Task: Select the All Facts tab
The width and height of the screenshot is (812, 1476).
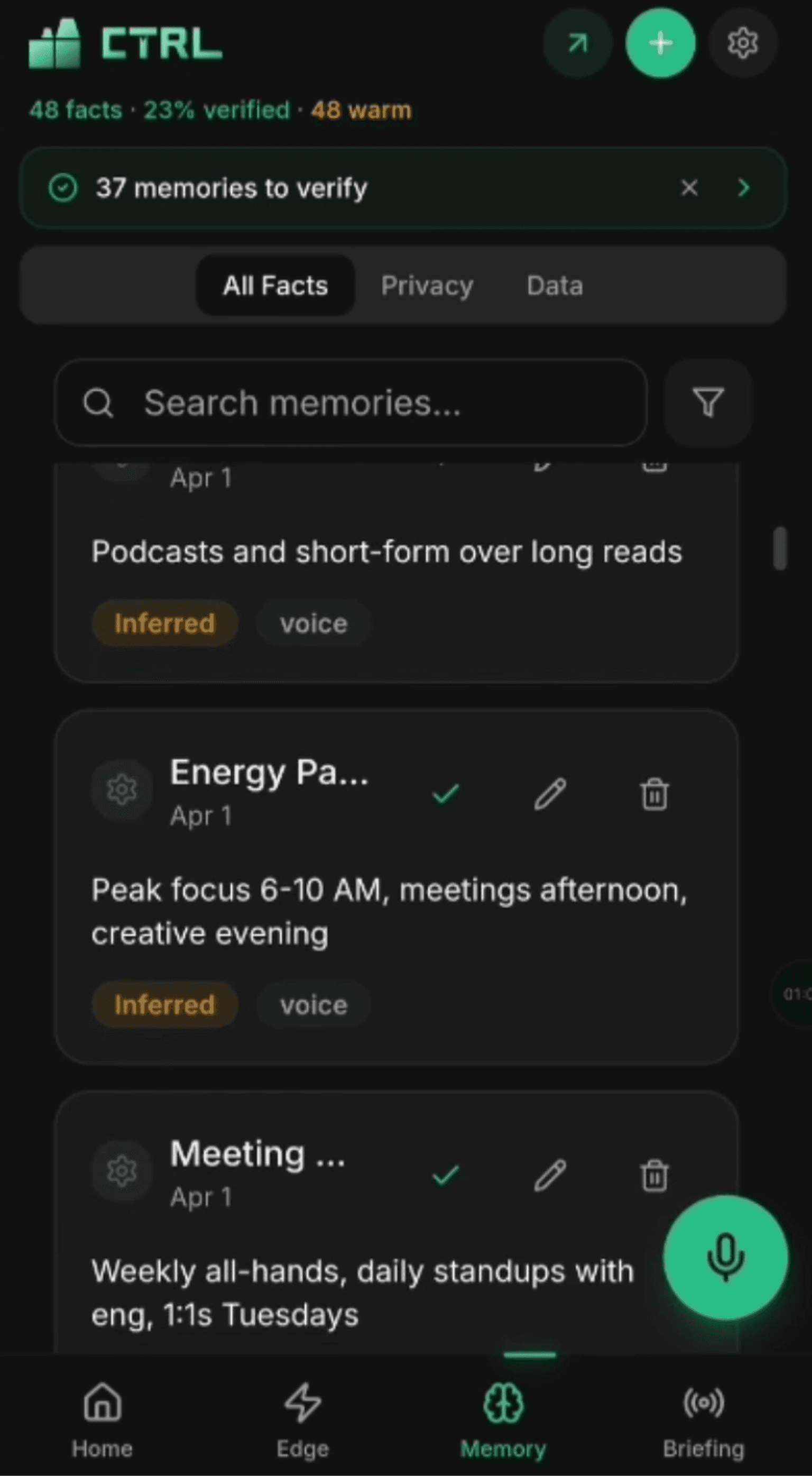Action: (x=275, y=286)
